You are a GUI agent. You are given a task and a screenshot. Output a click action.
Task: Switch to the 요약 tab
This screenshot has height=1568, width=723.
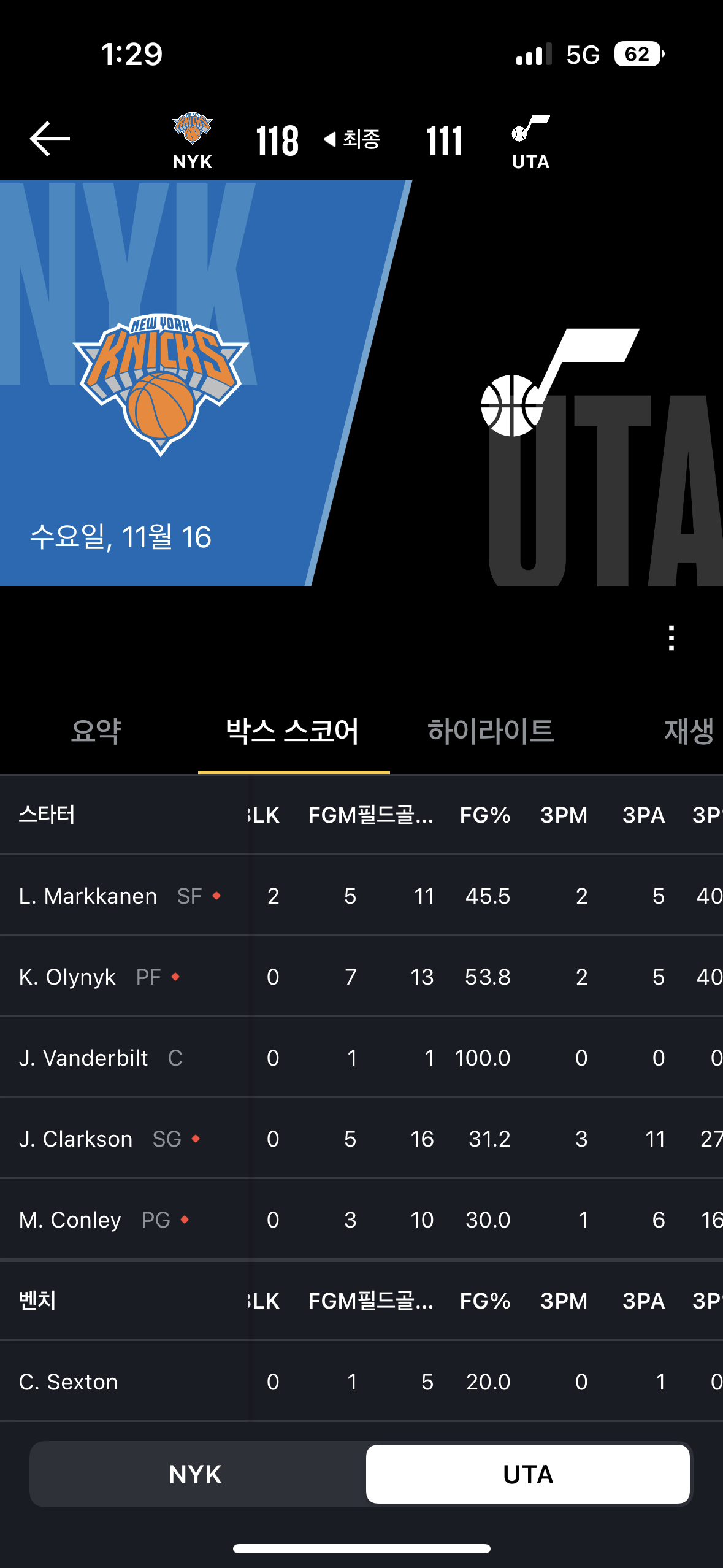pyautogui.click(x=96, y=731)
